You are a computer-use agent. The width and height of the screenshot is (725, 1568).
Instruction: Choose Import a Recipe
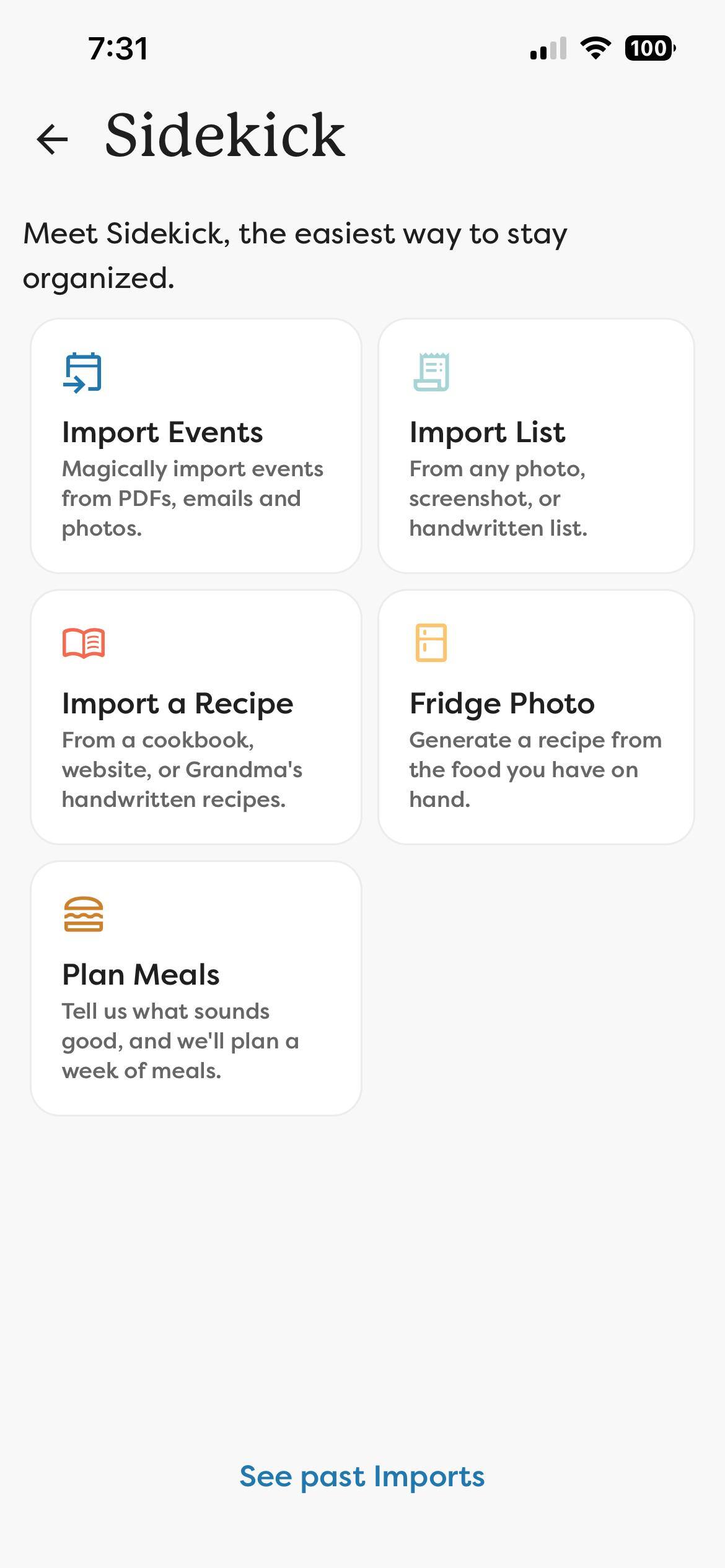[196, 716]
